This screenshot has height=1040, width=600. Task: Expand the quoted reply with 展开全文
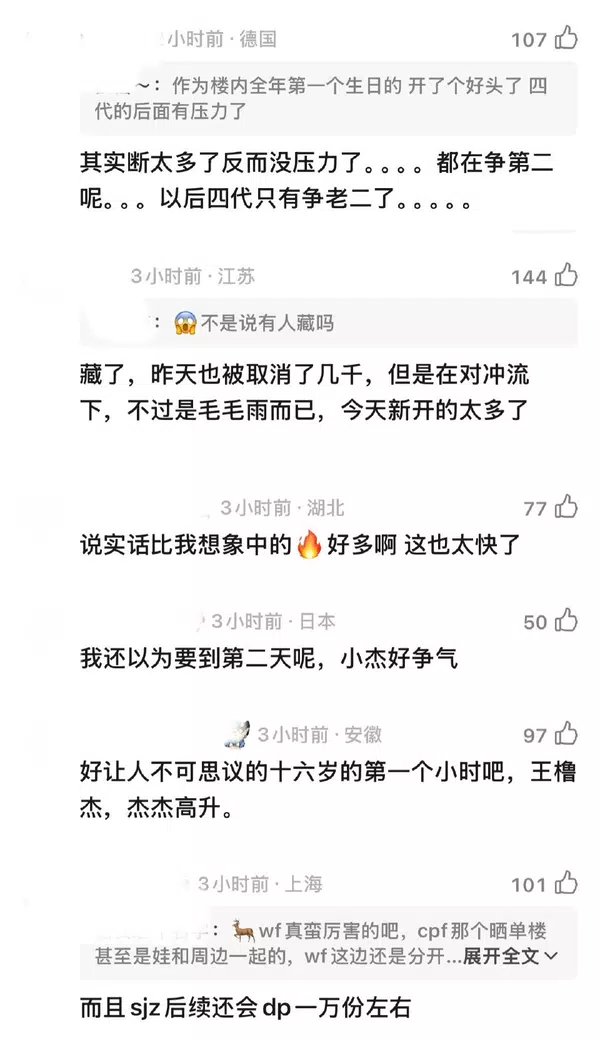click(510, 956)
